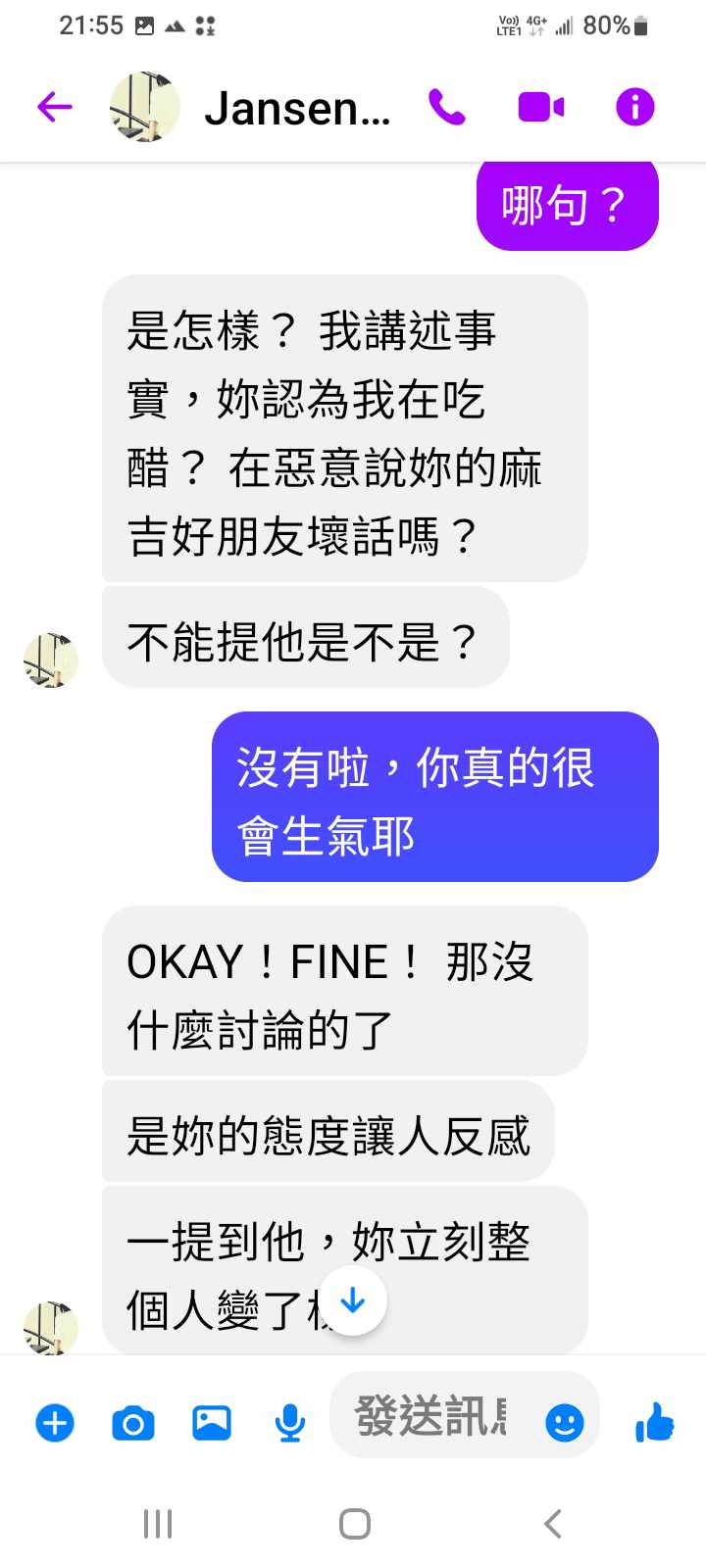Go to the home screen
This screenshot has width=706, height=1568.
354,1524
